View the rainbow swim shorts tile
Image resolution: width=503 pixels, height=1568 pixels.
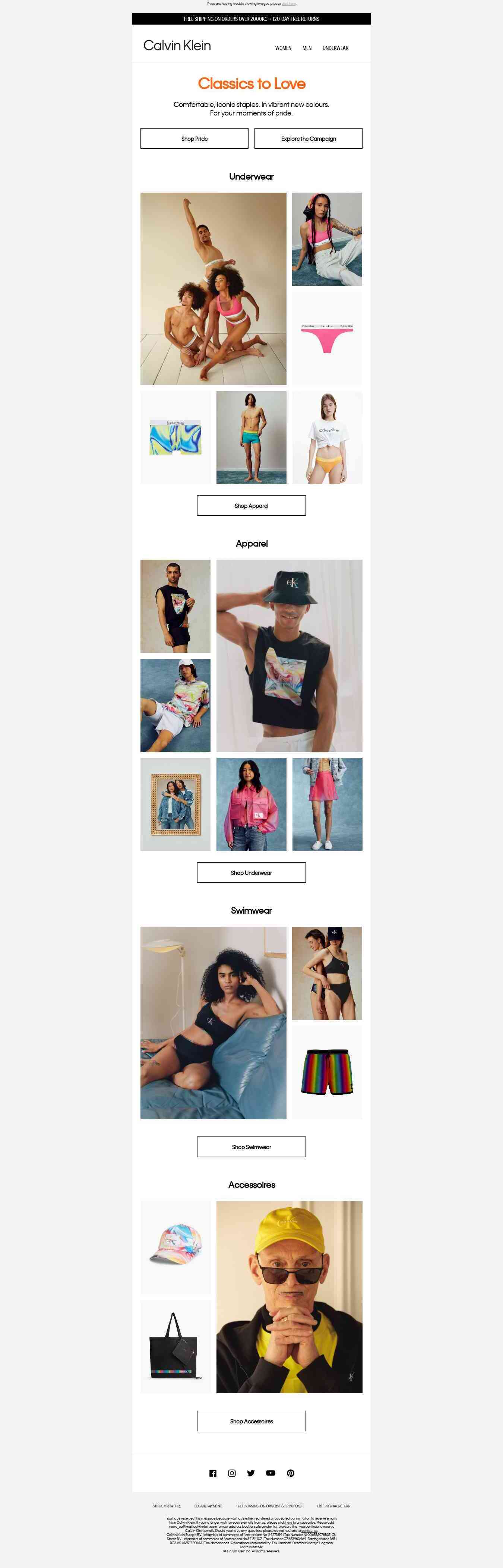327,1072
